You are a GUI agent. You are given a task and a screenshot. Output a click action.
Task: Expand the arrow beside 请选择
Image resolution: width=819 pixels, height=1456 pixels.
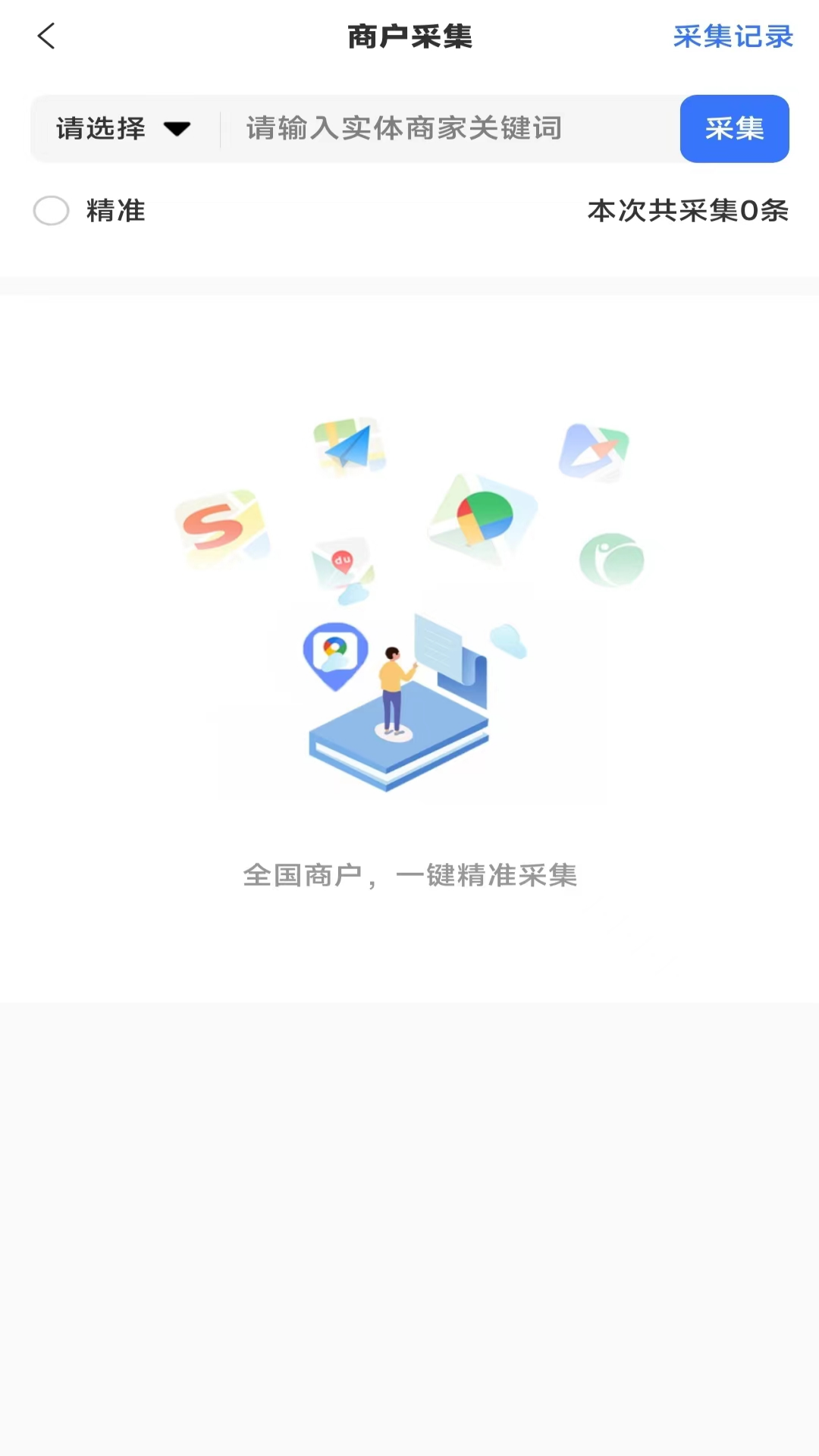(x=177, y=130)
